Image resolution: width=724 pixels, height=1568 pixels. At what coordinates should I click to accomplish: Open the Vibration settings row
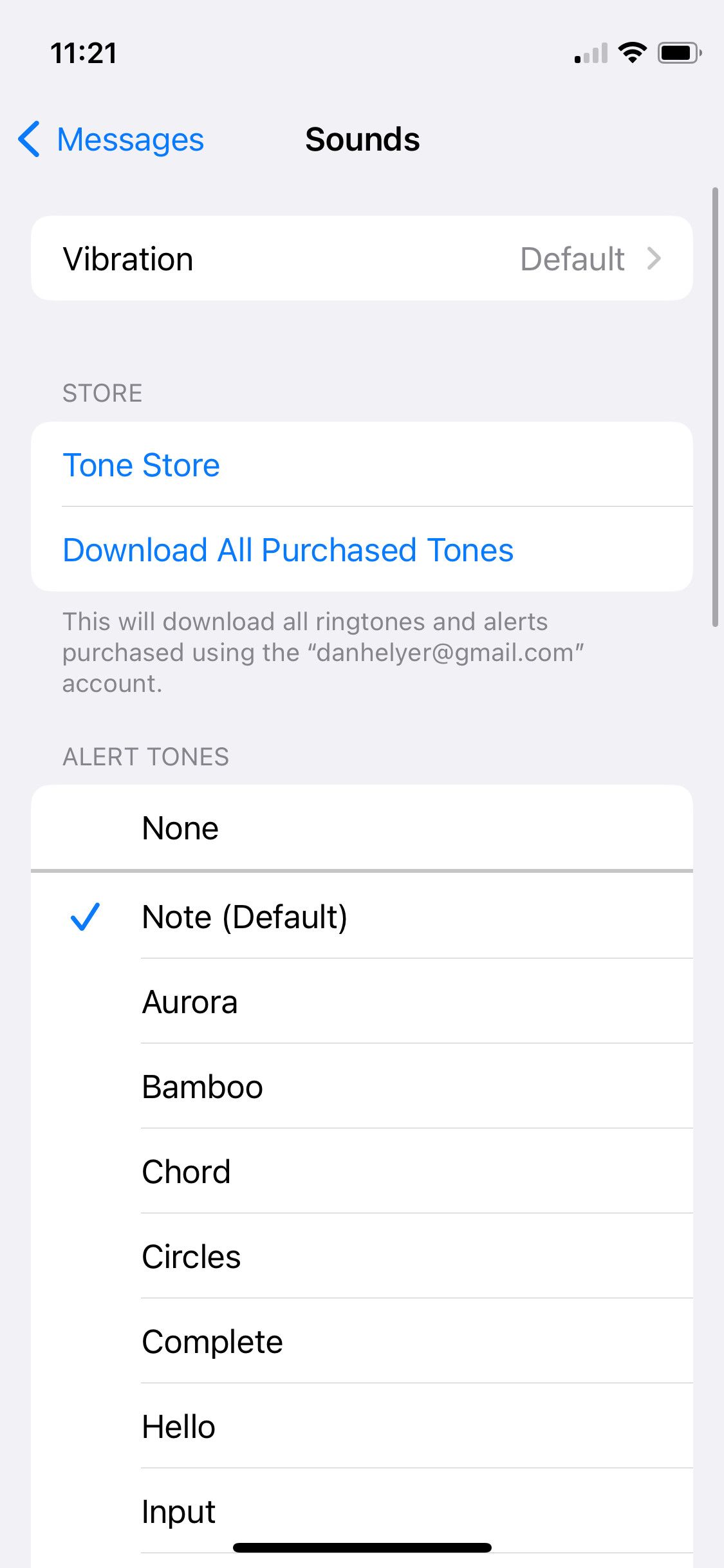pos(362,259)
